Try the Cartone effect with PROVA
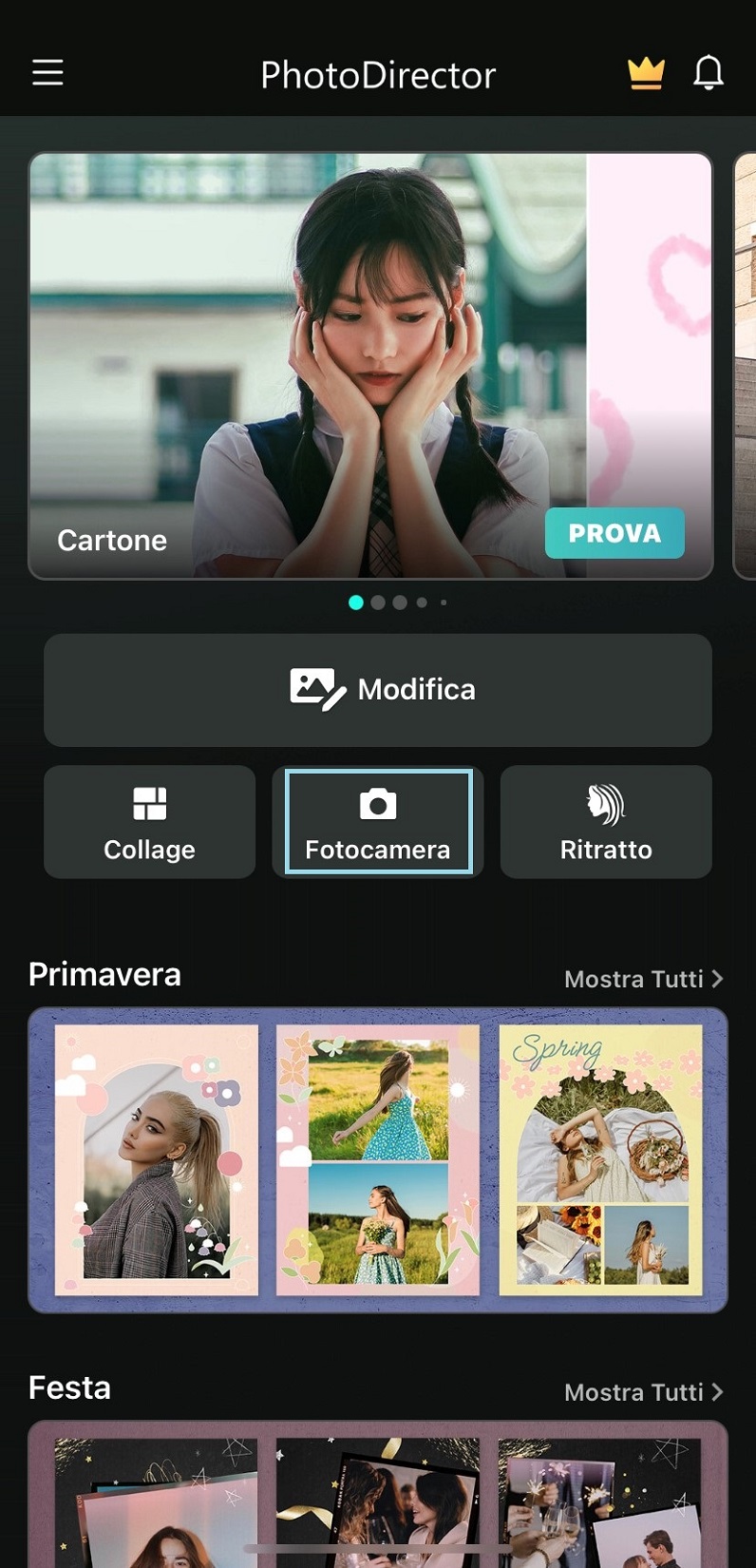The height and width of the screenshot is (1568, 756). 614,533
